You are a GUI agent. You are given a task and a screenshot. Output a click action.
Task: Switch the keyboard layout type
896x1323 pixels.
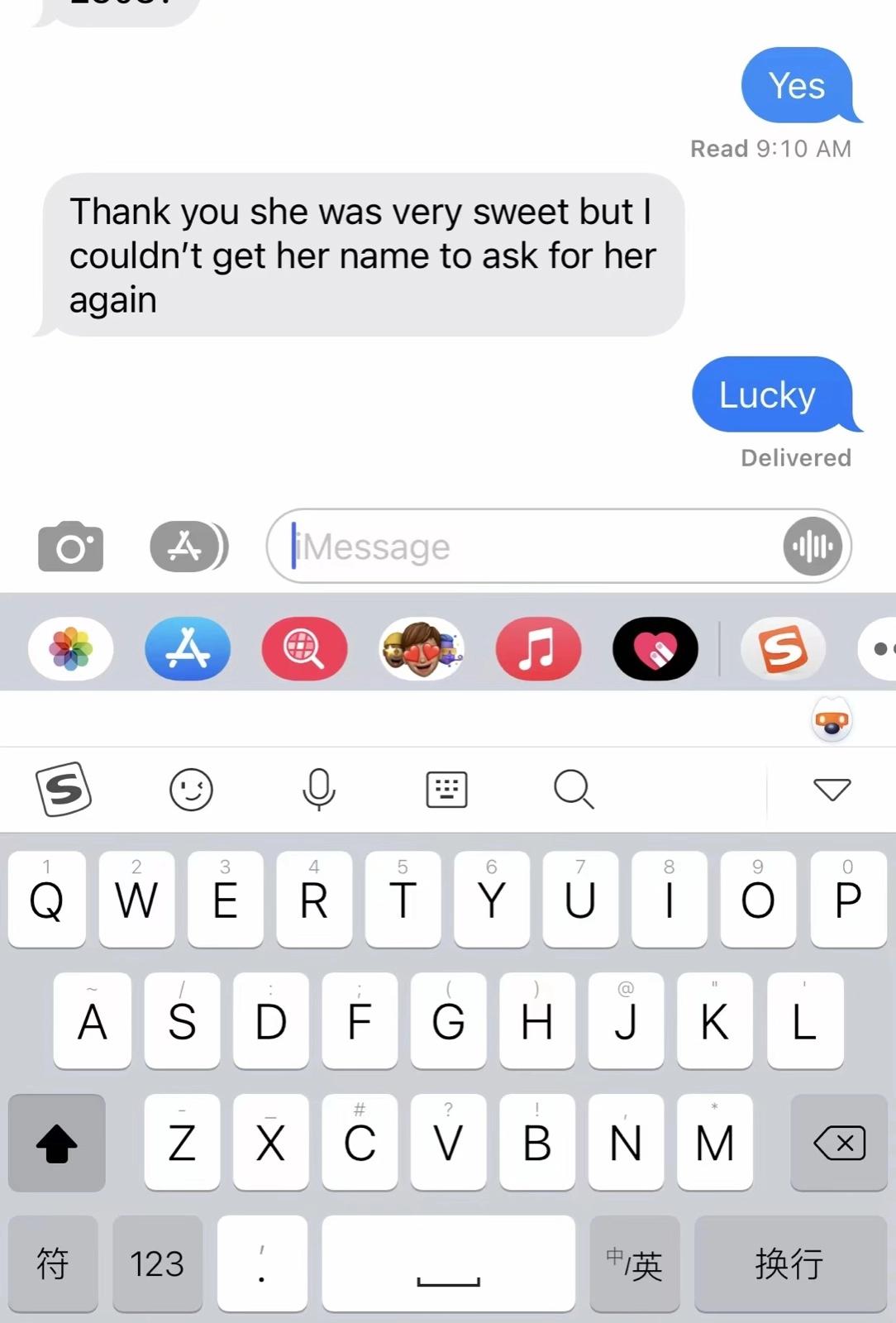446,790
